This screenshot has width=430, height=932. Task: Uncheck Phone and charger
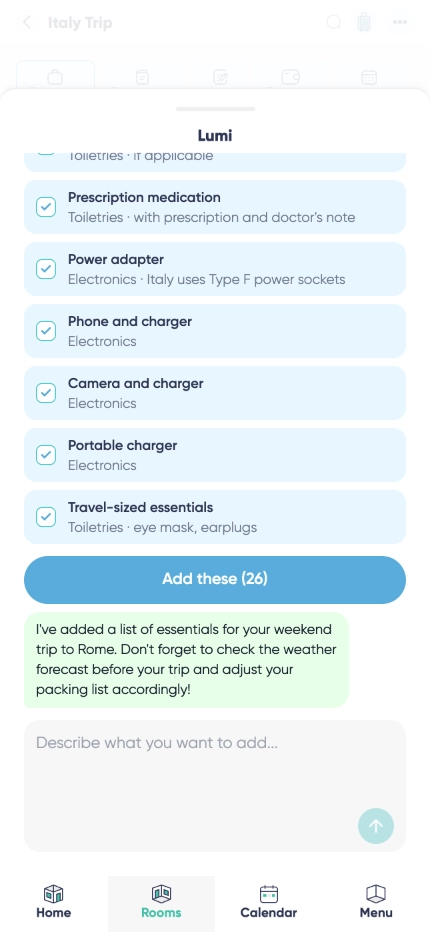coord(46,331)
